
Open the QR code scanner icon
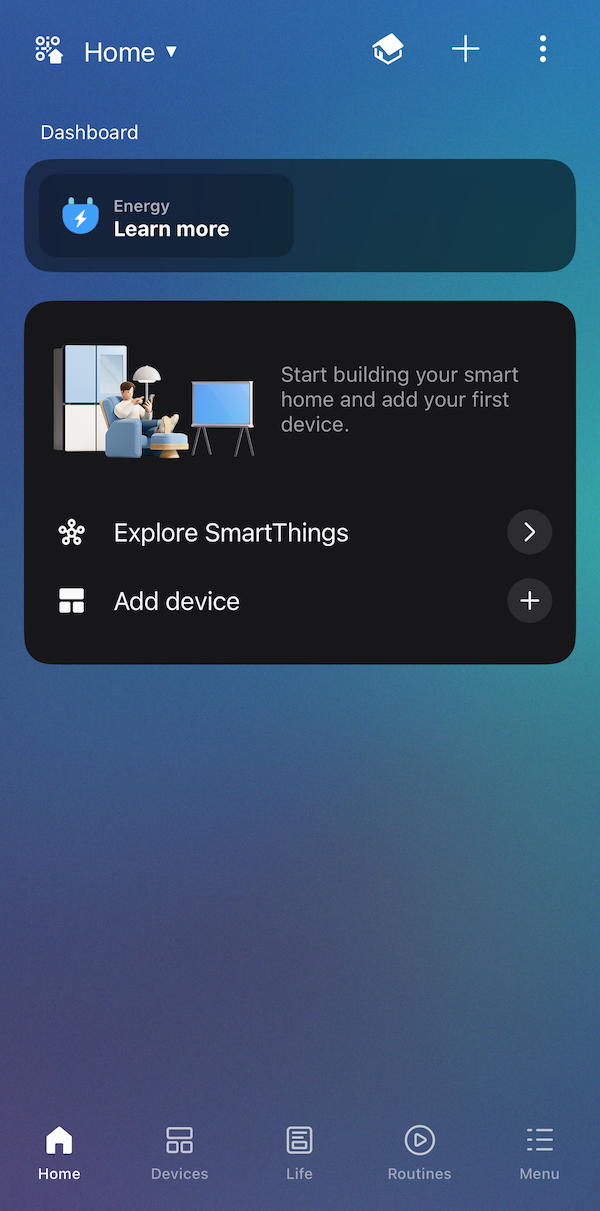click(x=49, y=50)
